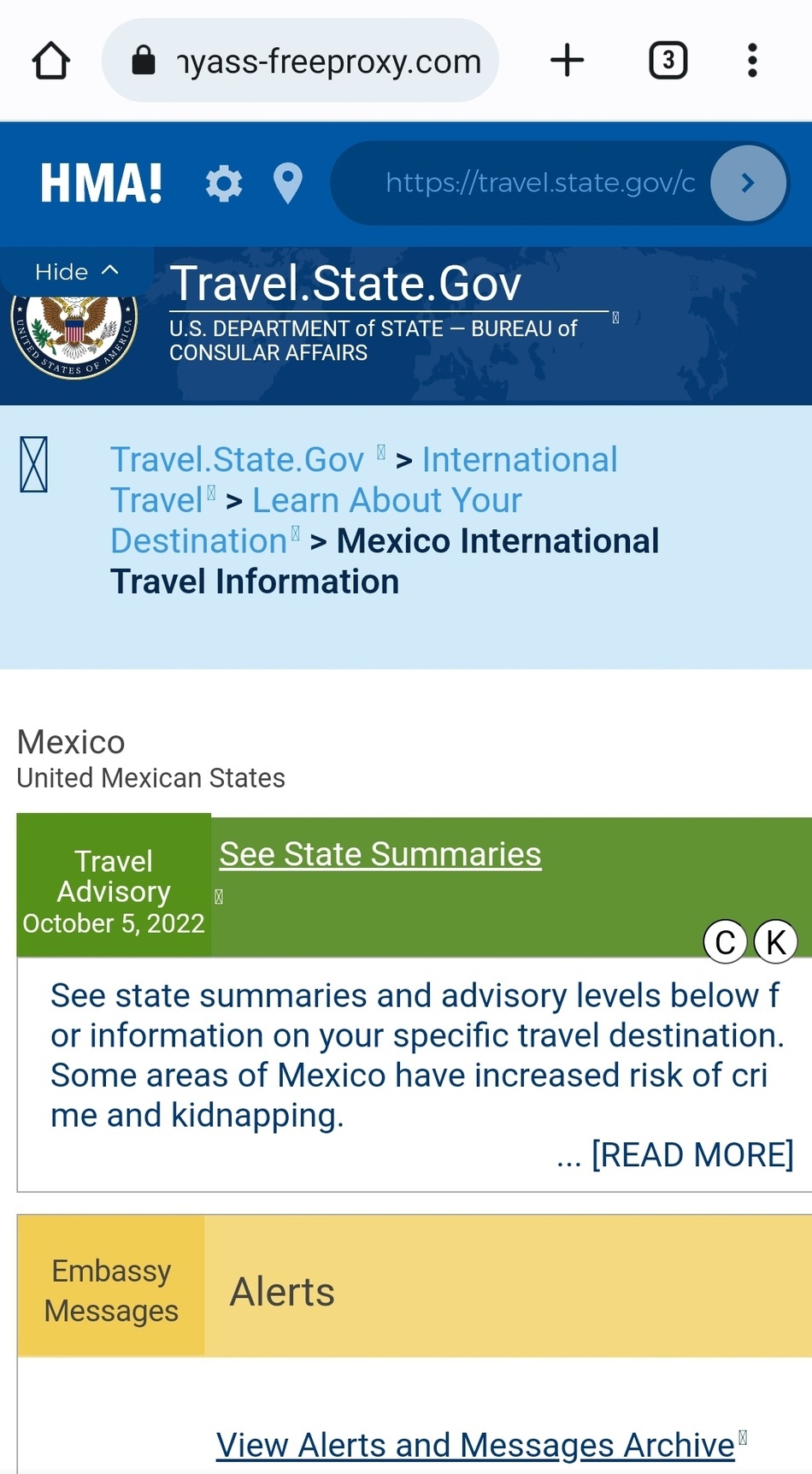The height and width of the screenshot is (1474, 812).
Task: Open the International Travel breadcrumb link
Action: 363,480
